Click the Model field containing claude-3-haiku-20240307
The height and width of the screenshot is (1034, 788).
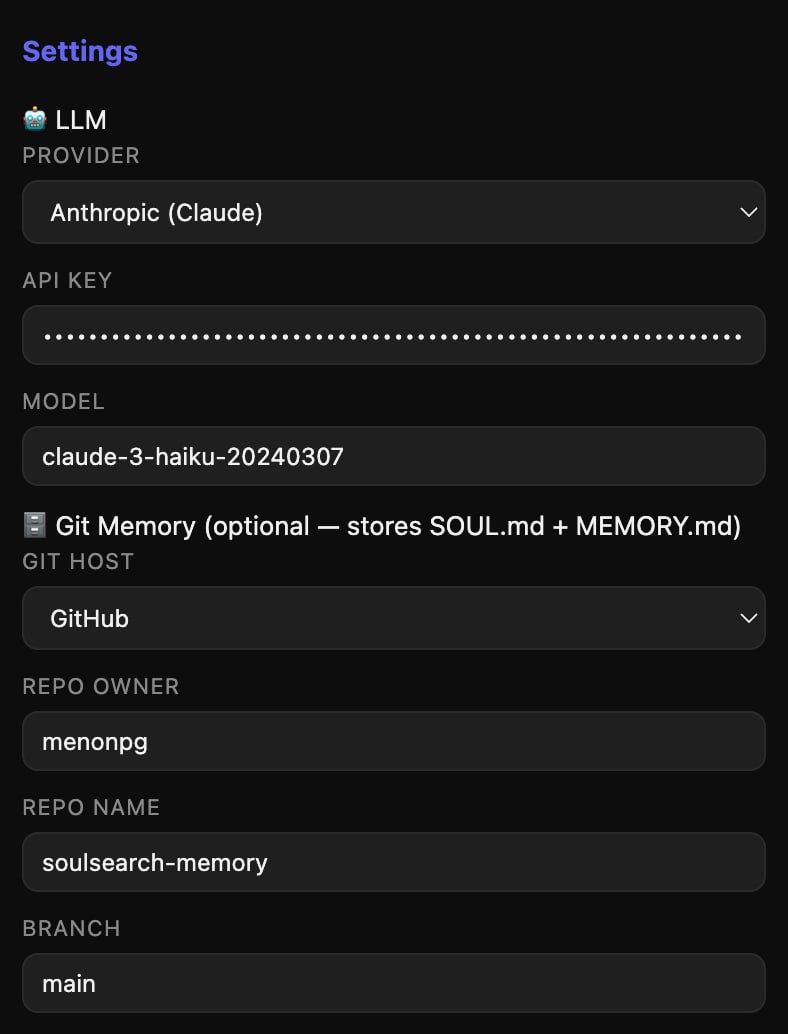pyautogui.click(x=394, y=456)
